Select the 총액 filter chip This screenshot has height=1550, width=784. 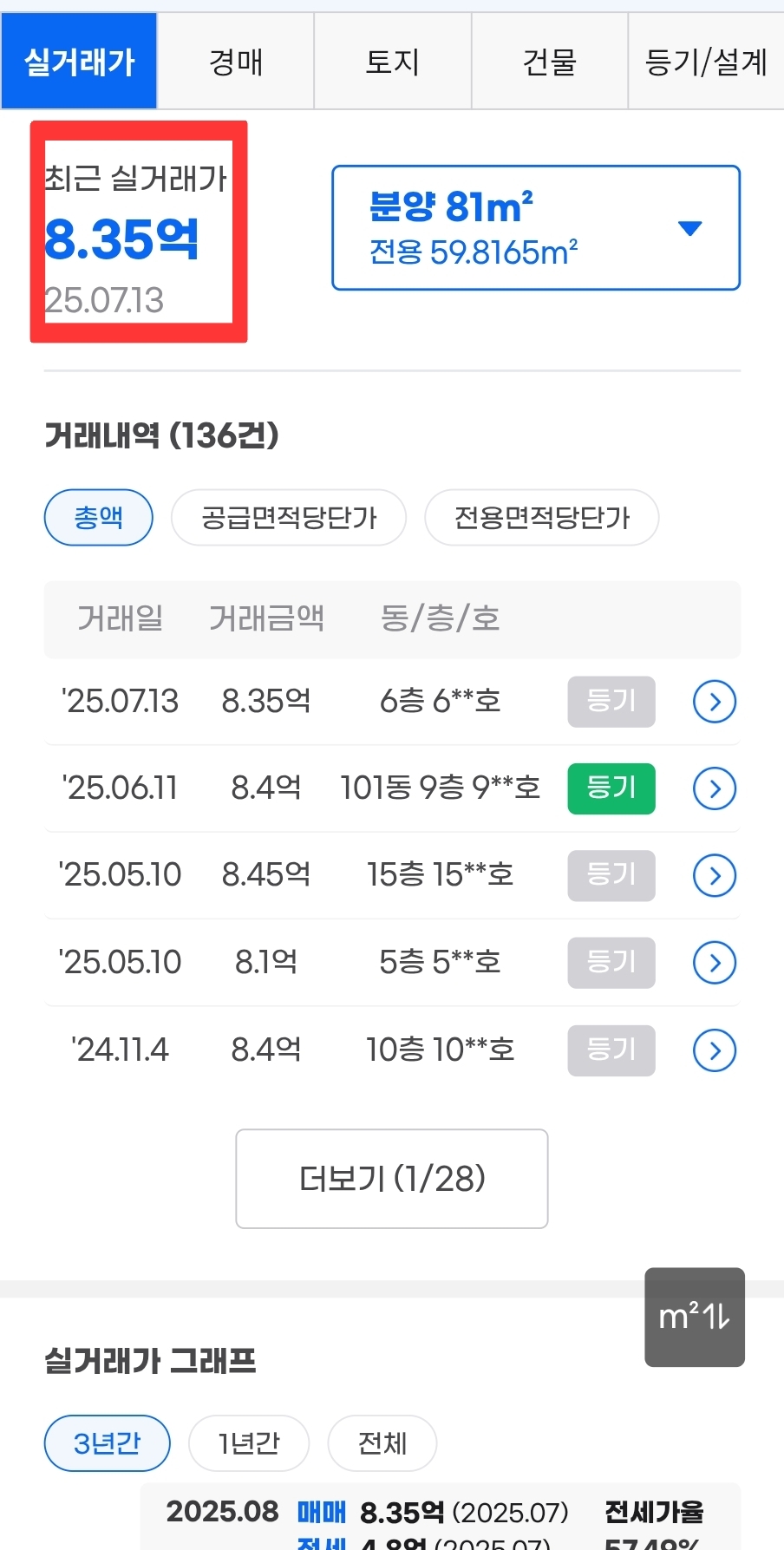click(99, 518)
